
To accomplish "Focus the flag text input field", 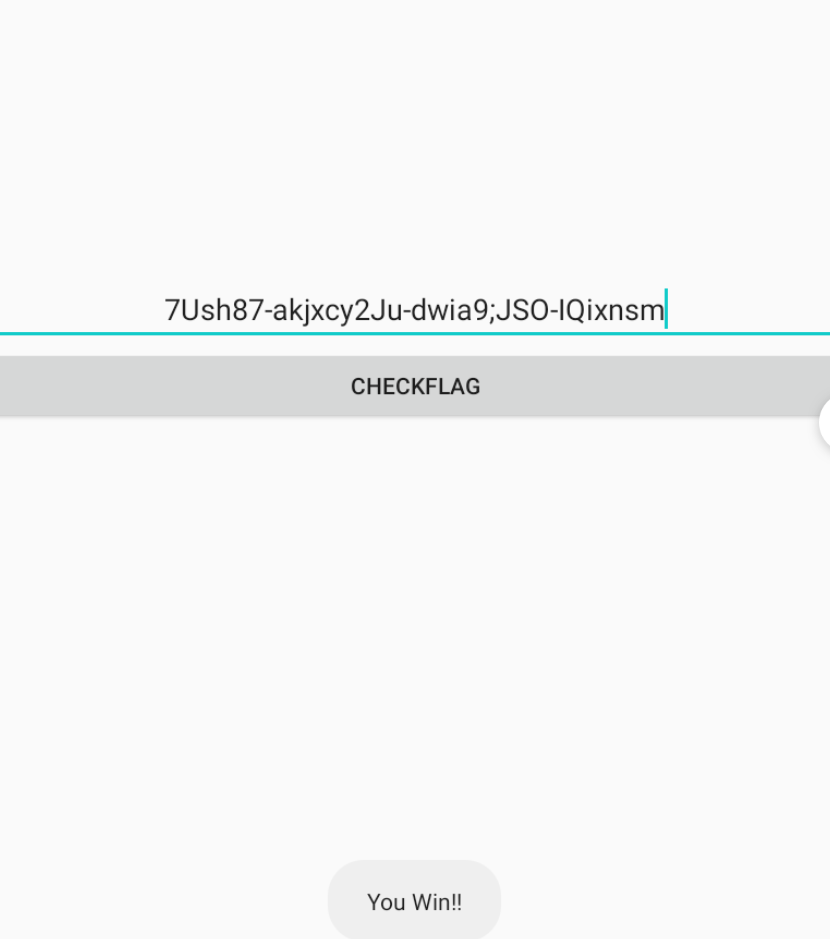I will coord(415,310).
